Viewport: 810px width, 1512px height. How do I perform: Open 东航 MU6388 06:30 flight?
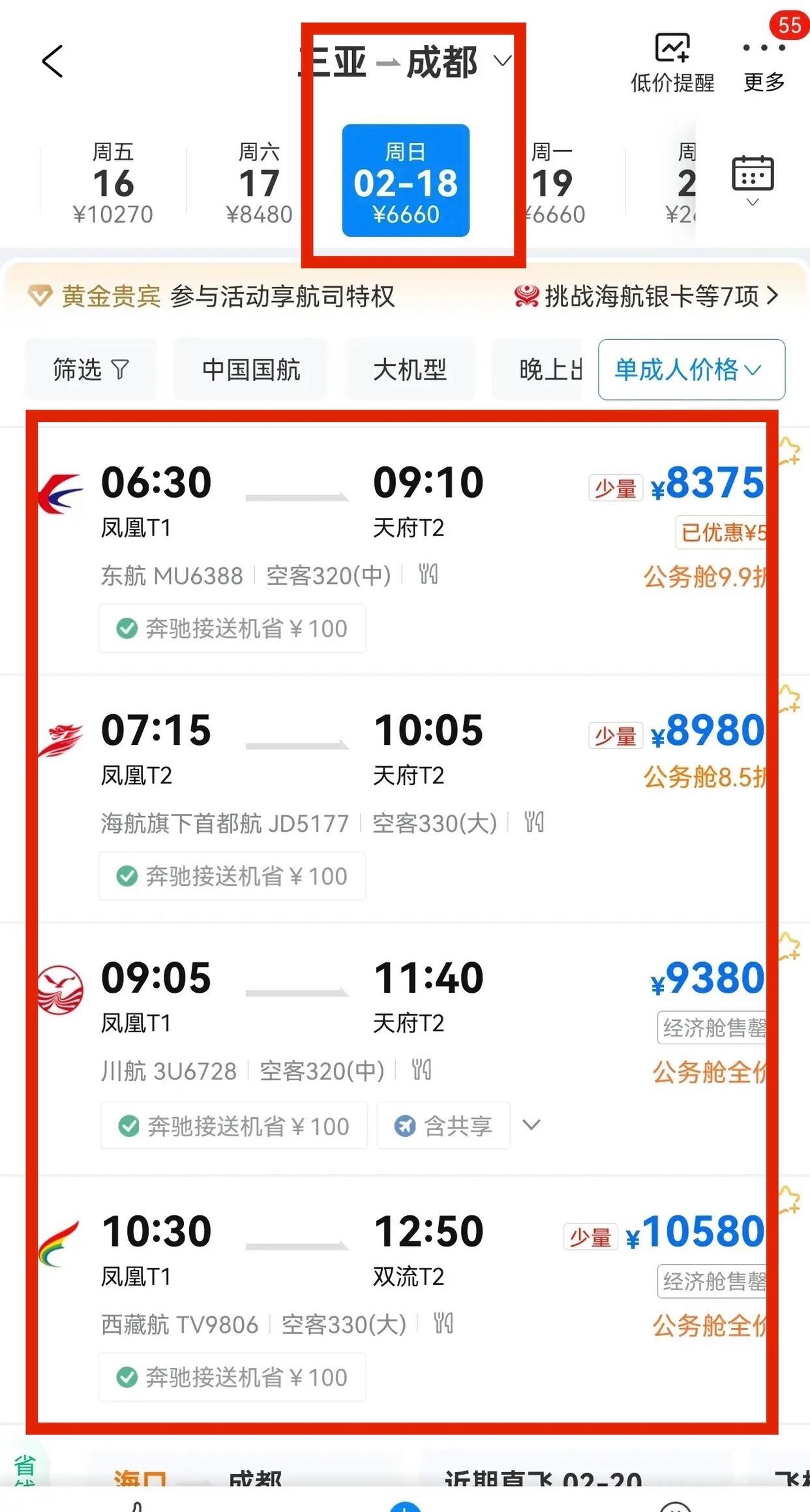391,515
